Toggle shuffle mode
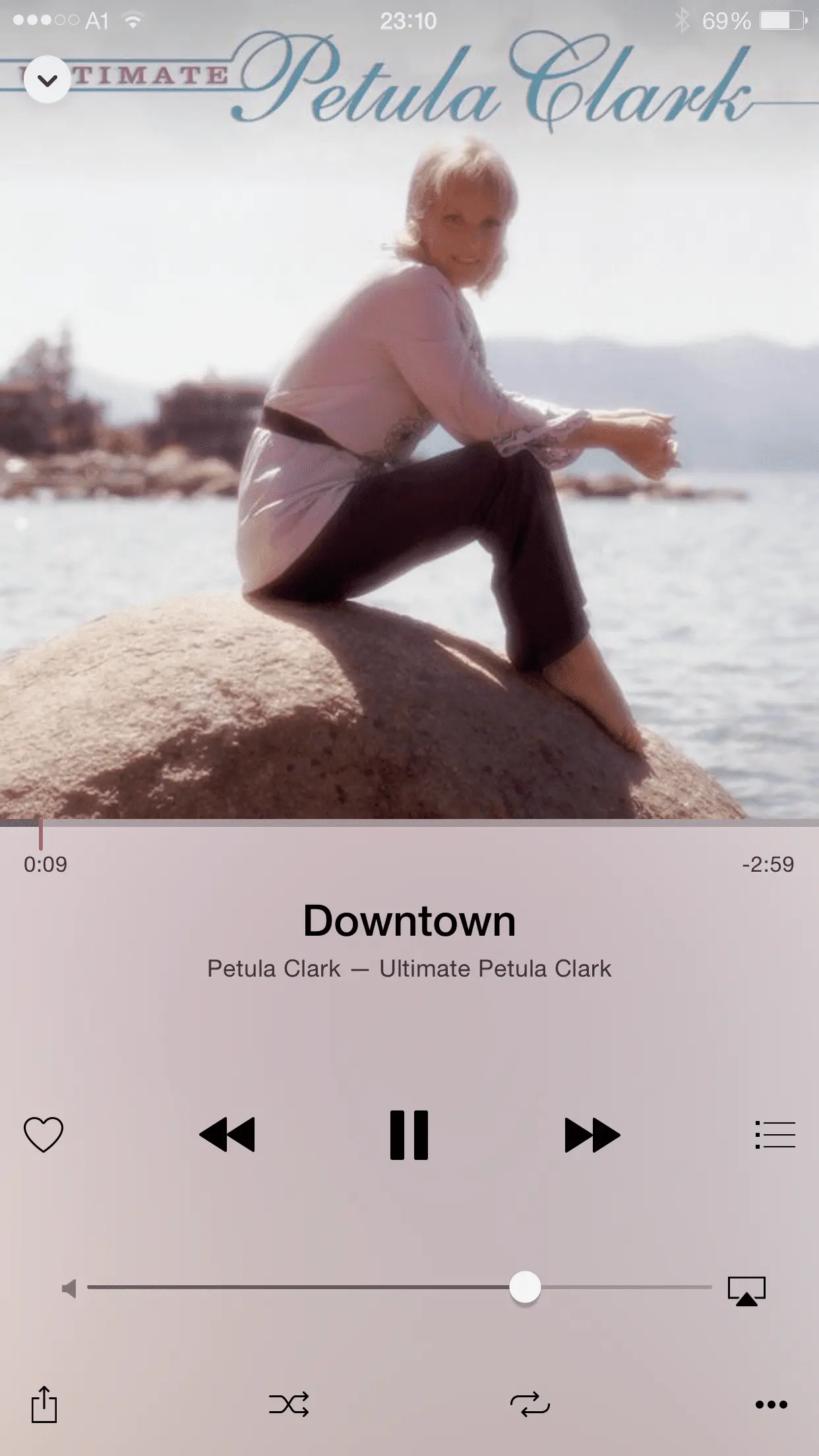Viewport: 819px width, 1456px height. (x=289, y=1405)
